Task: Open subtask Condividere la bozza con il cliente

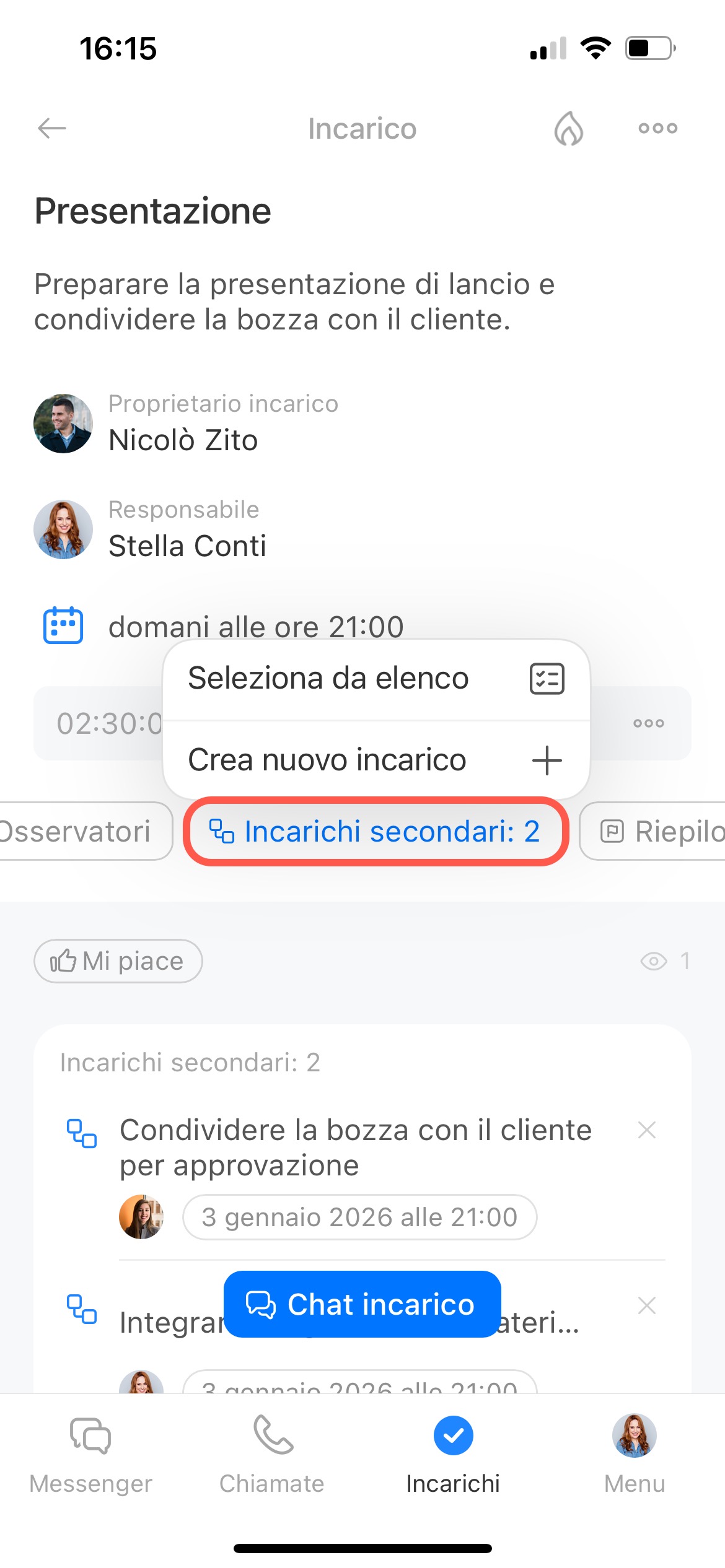Action: (356, 1147)
